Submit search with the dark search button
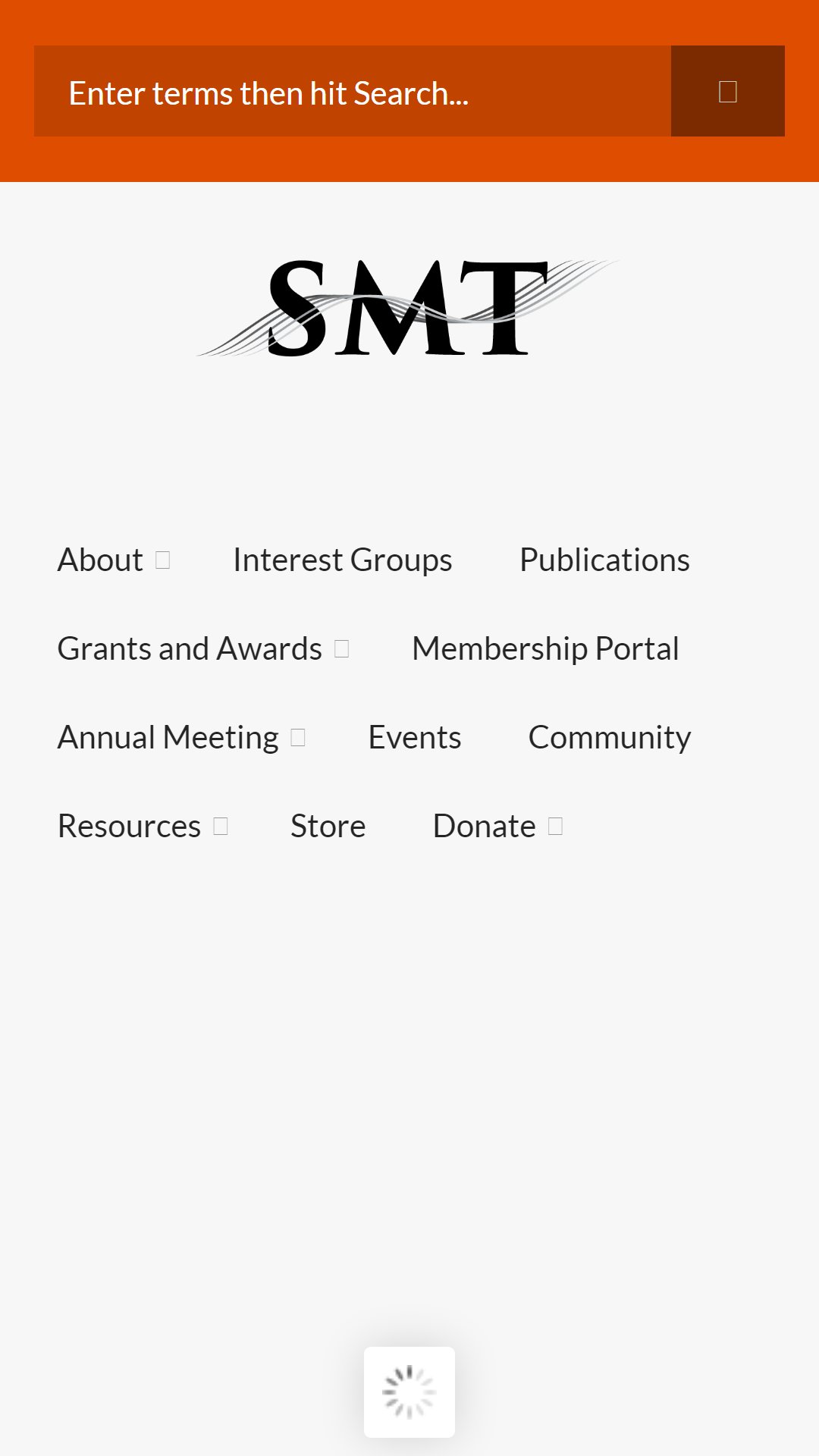 pos(728,91)
